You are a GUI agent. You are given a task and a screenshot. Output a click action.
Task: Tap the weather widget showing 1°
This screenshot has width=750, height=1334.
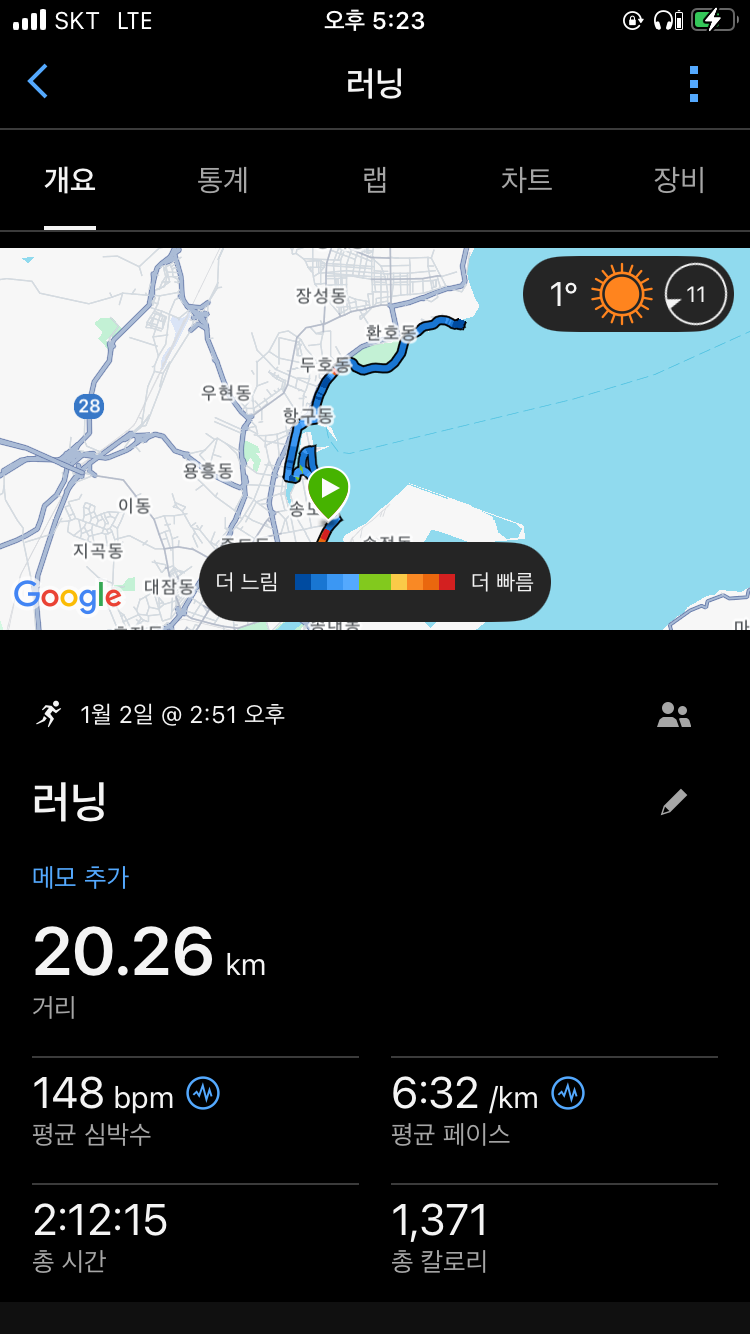point(628,294)
